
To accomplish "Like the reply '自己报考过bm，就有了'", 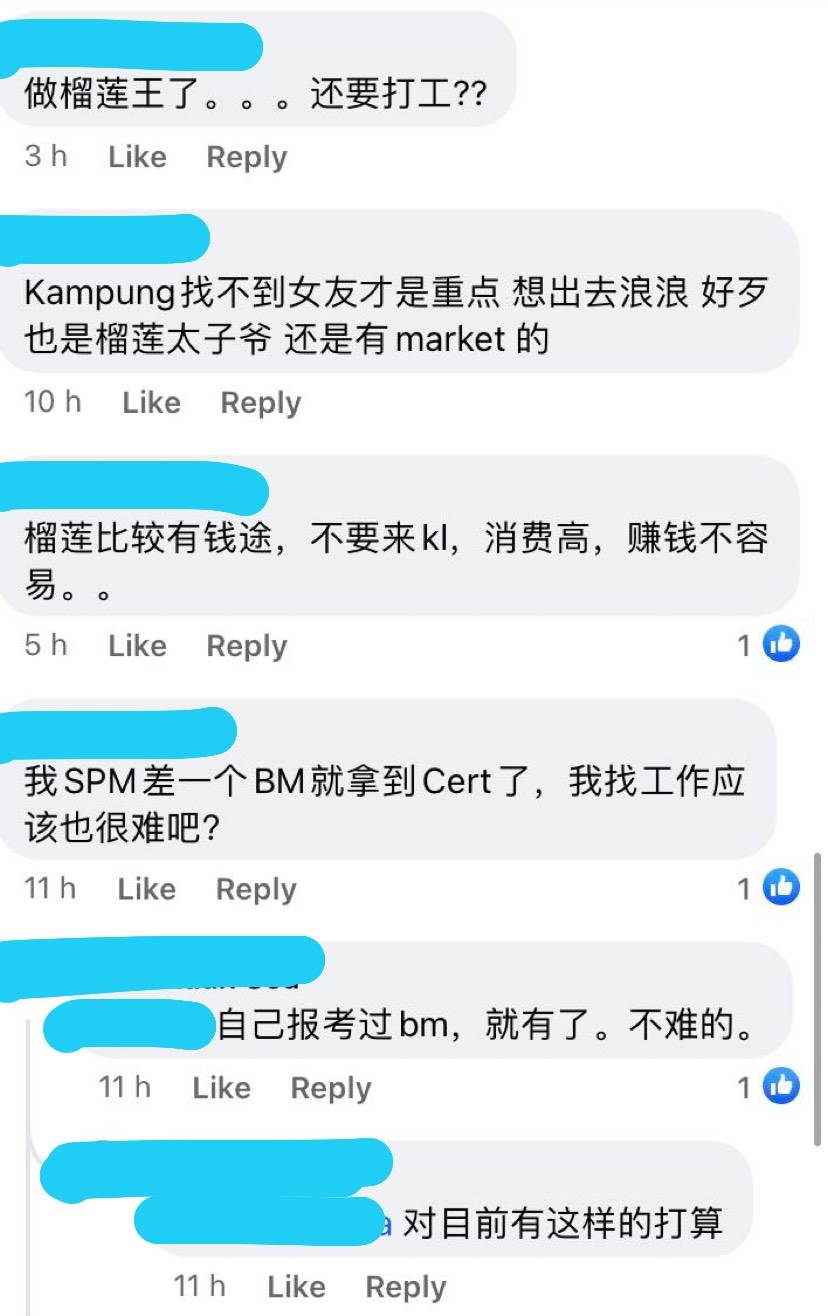I will coord(221,1088).
